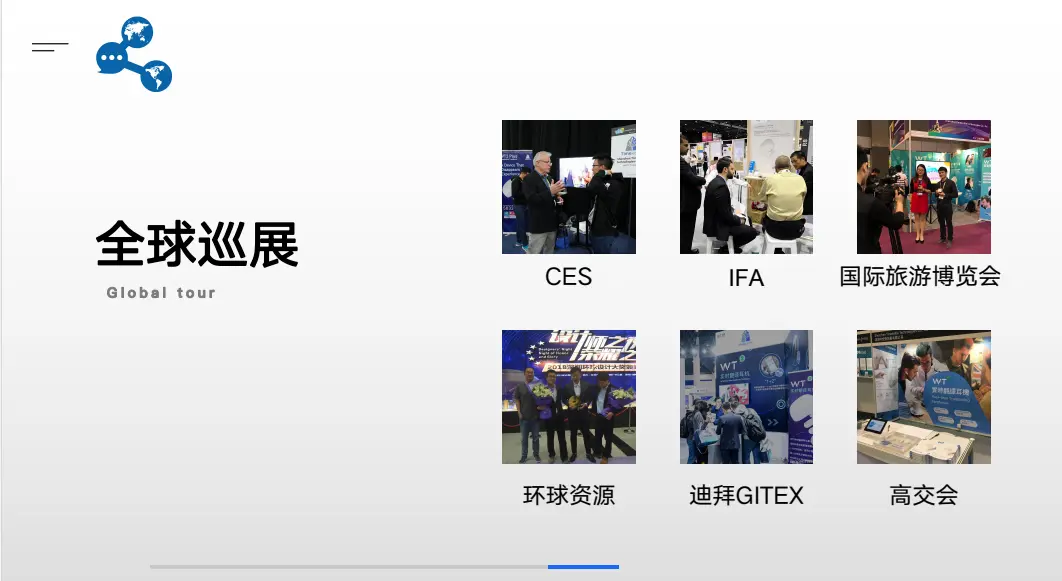Open the IFA exhibition photo
Screen dimensions: 1062x581
[x=746, y=187]
